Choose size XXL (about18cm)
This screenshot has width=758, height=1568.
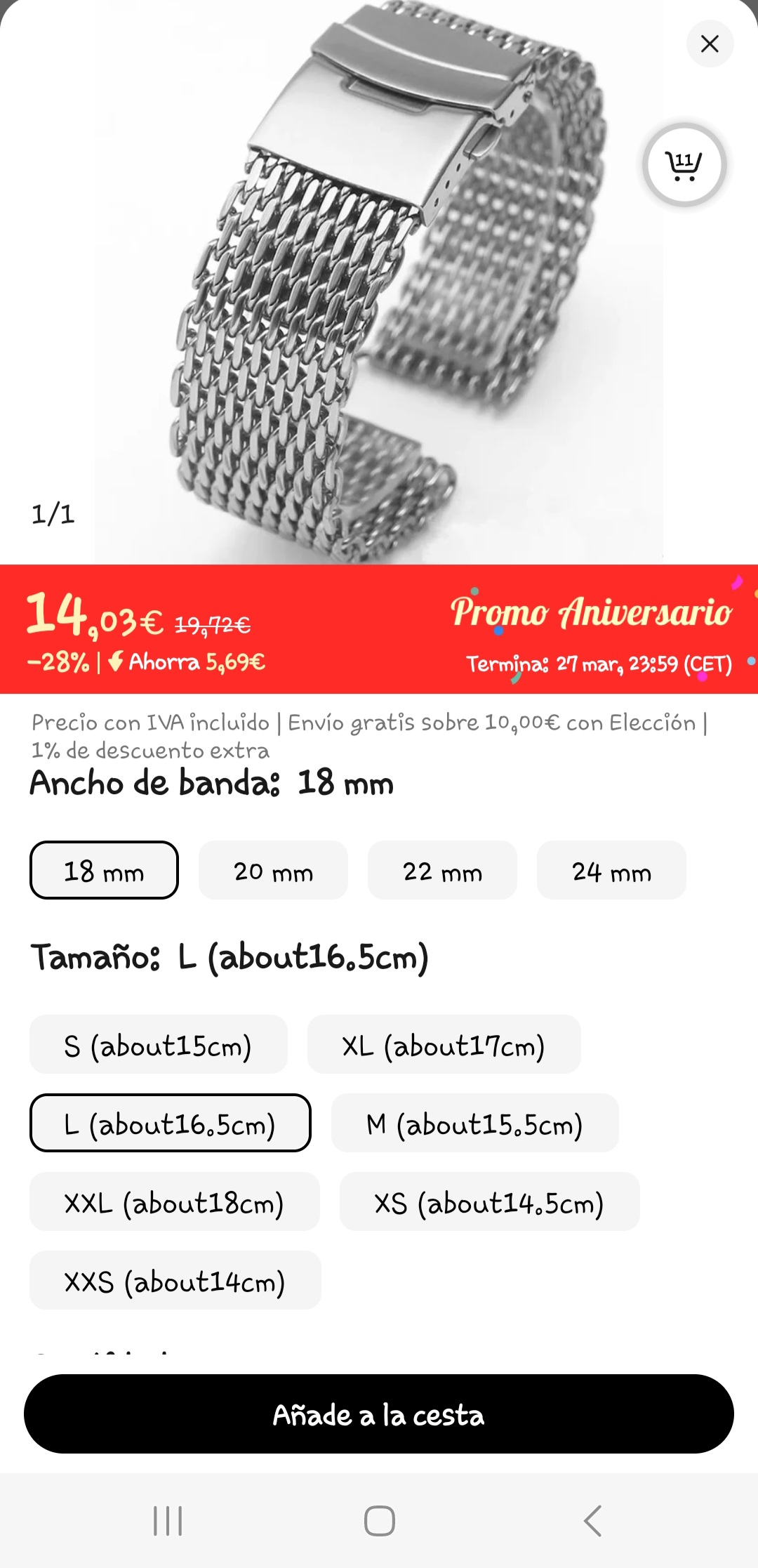click(174, 1202)
